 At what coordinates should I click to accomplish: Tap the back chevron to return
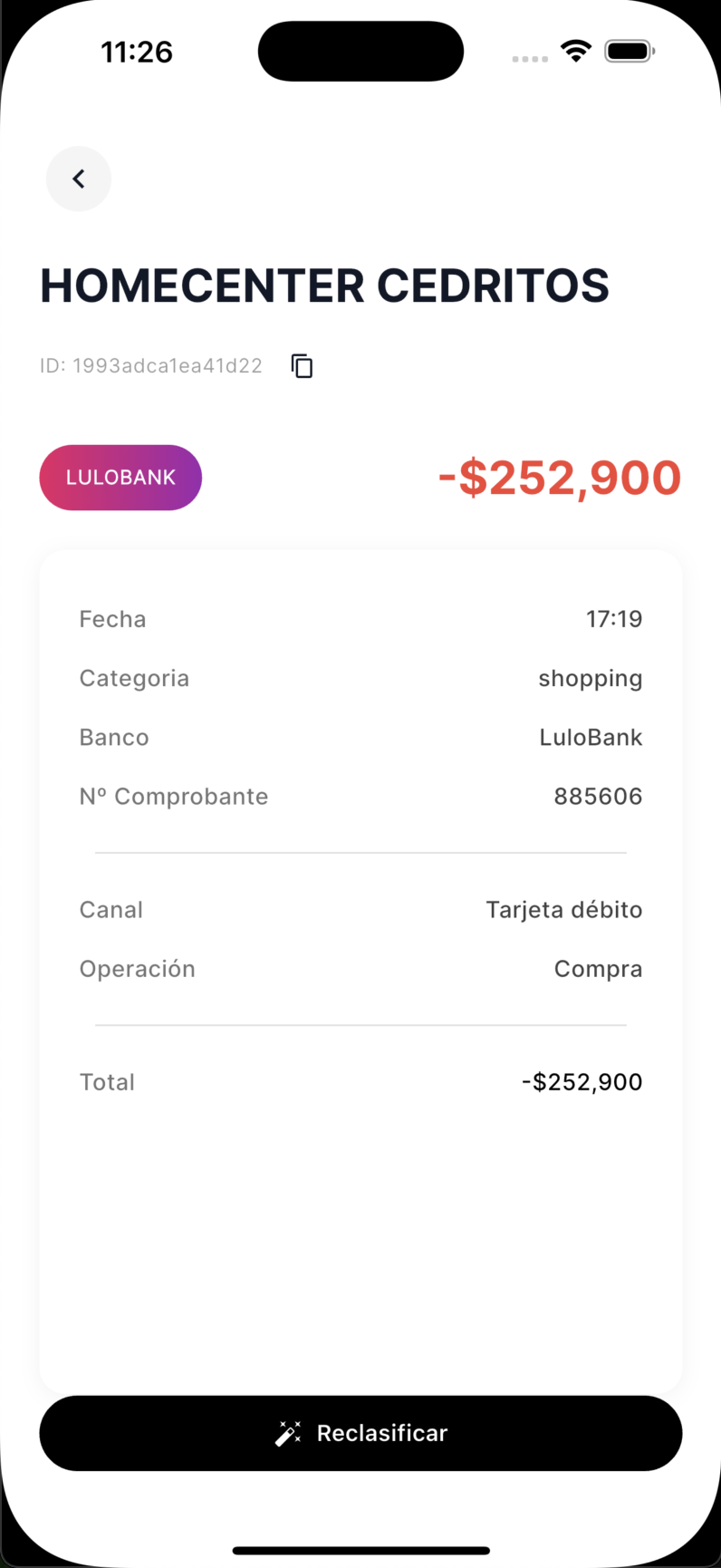79,179
